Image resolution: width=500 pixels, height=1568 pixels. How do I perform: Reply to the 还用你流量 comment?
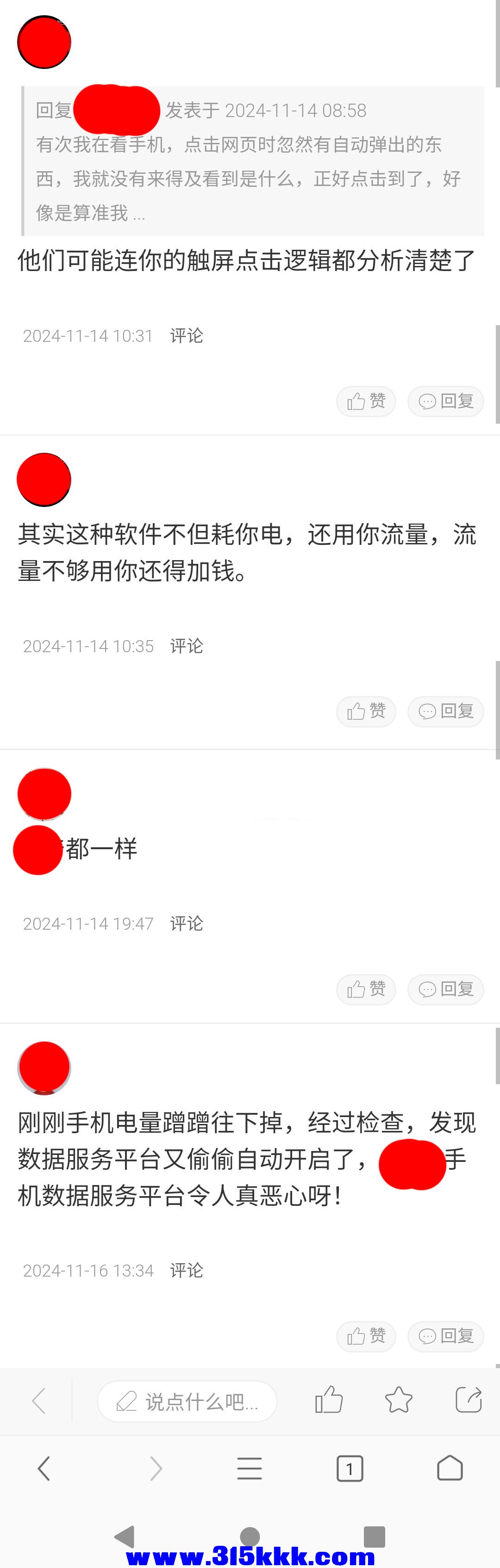(x=446, y=711)
